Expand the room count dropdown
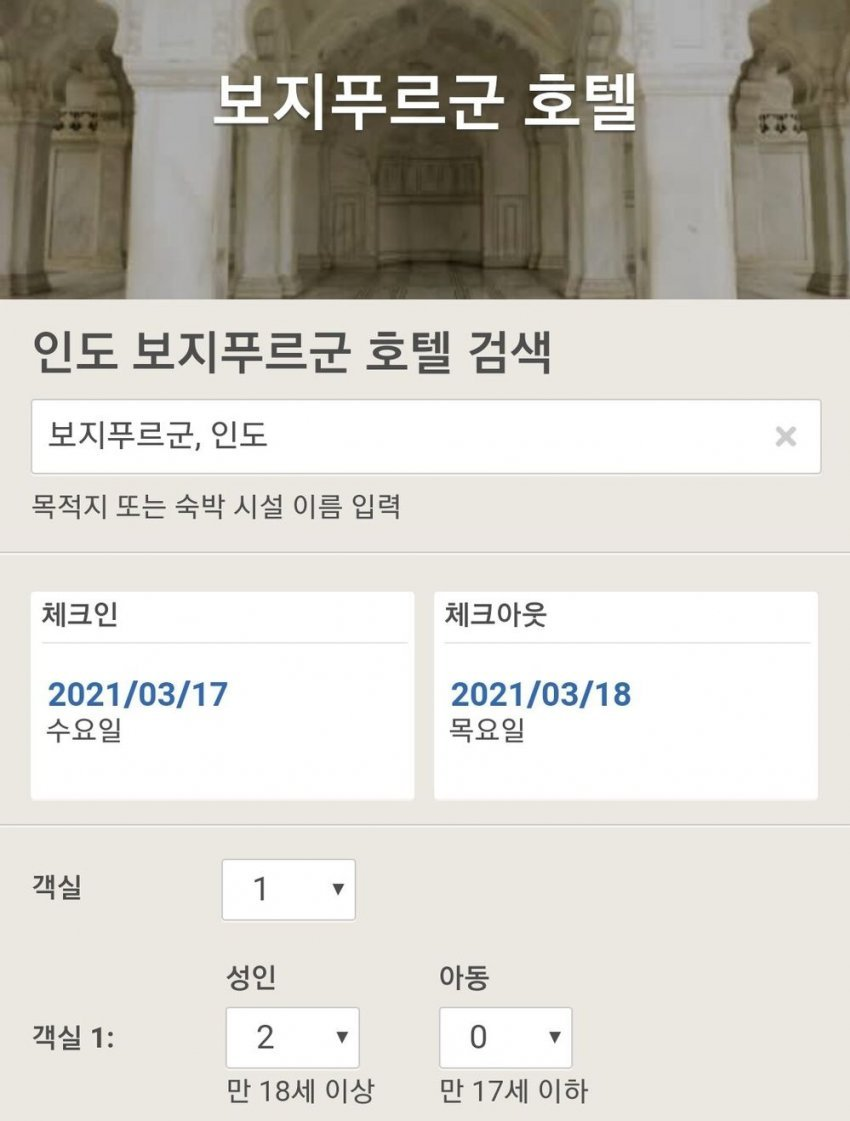Viewport: 850px width, 1121px height. coord(288,890)
